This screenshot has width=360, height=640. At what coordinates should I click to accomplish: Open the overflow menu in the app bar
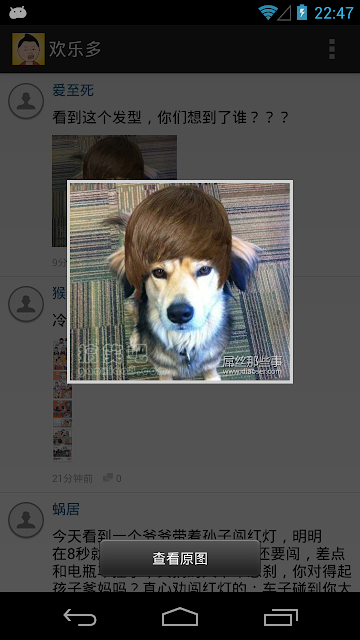[332, 49]
